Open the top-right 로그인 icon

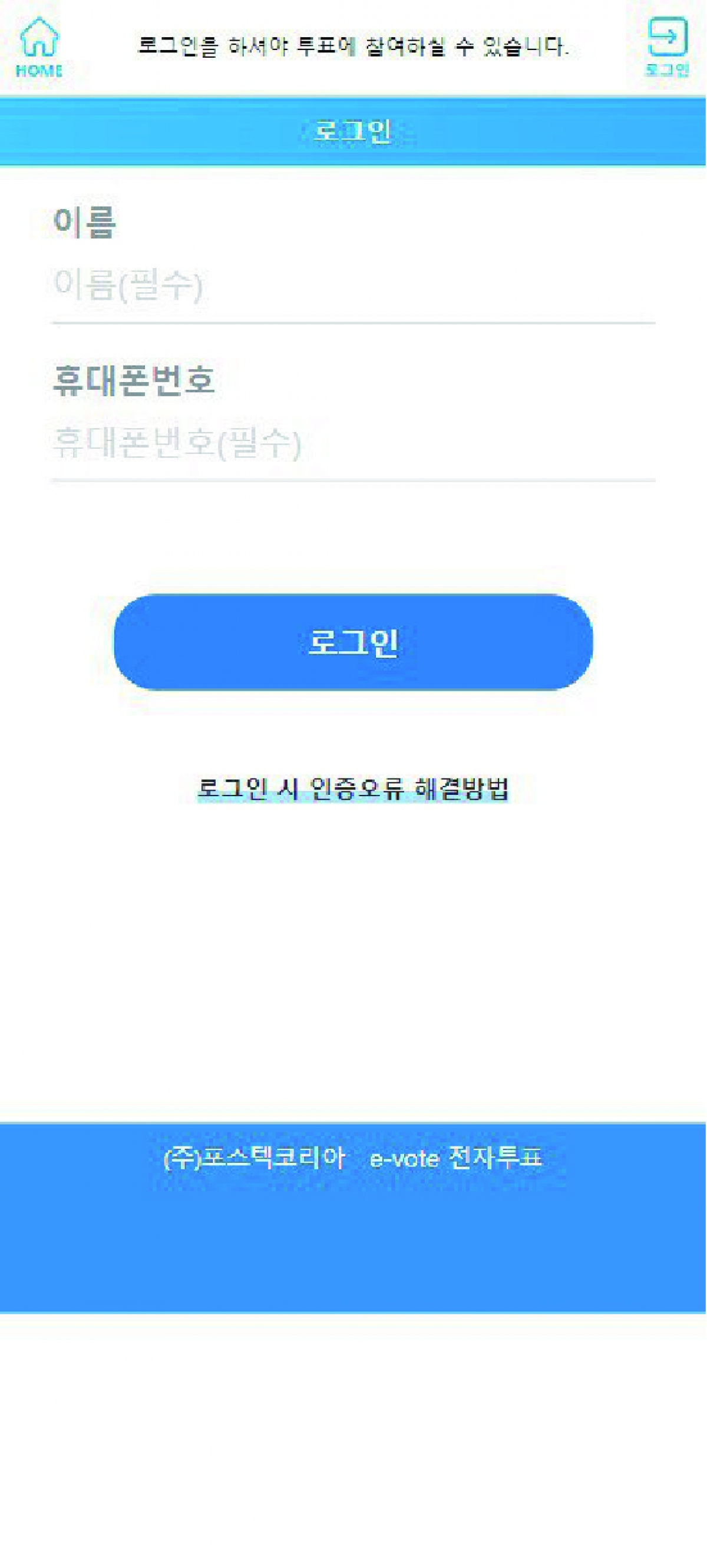pos(668,47)
